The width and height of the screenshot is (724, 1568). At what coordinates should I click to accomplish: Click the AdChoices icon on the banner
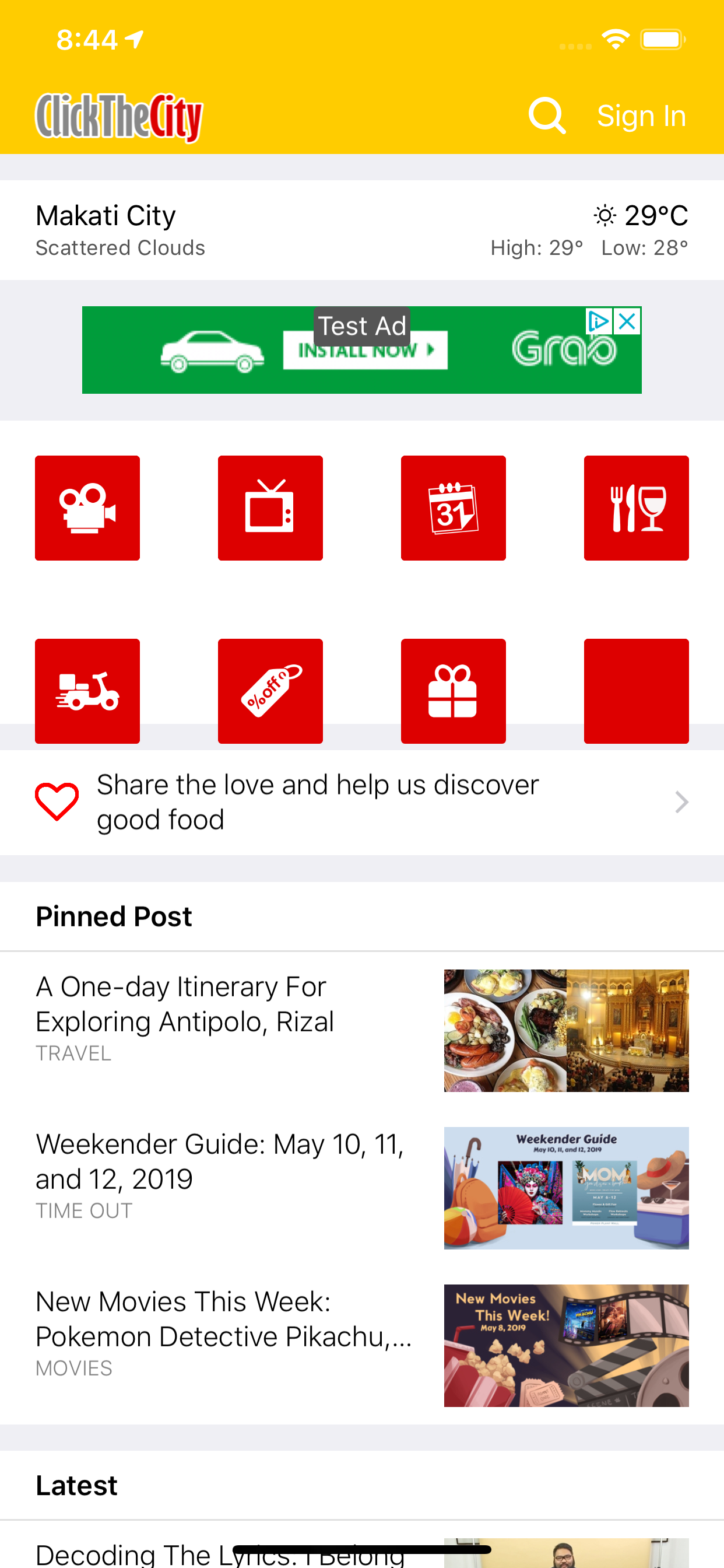[x=600, y=321]
